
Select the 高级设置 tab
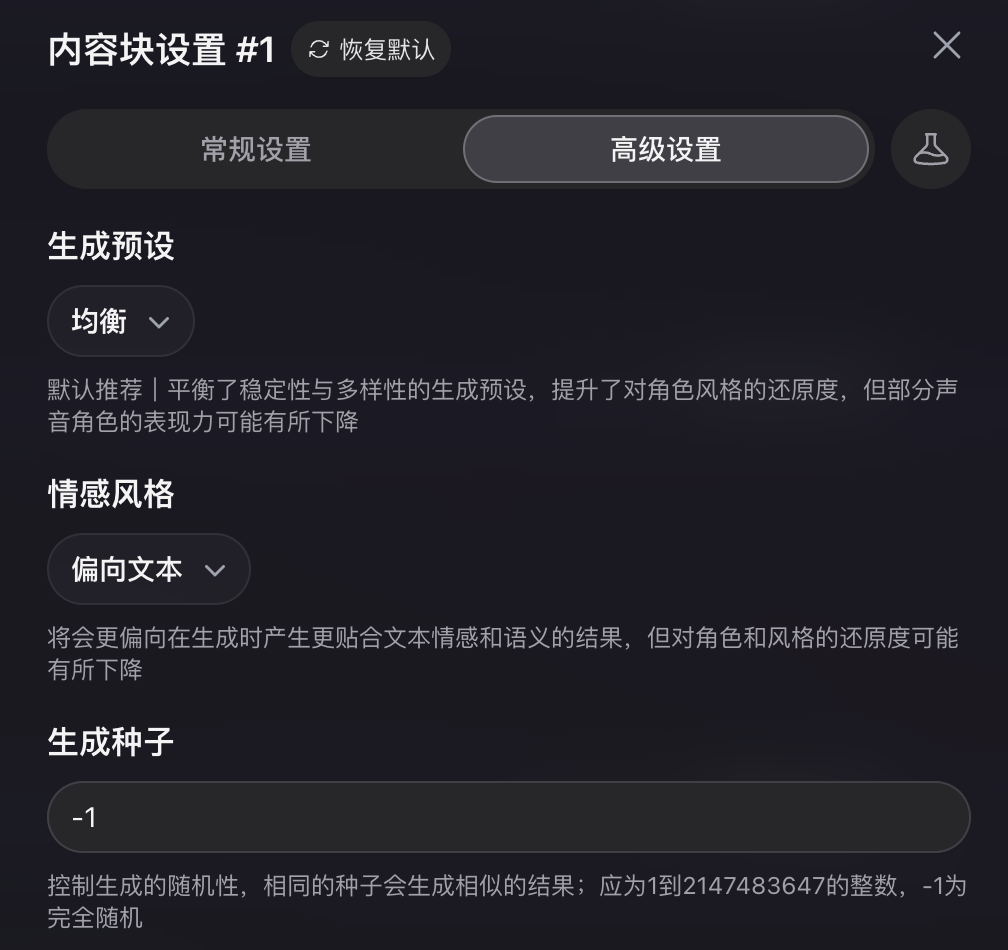pyautogui.click(x=665, y=150)
